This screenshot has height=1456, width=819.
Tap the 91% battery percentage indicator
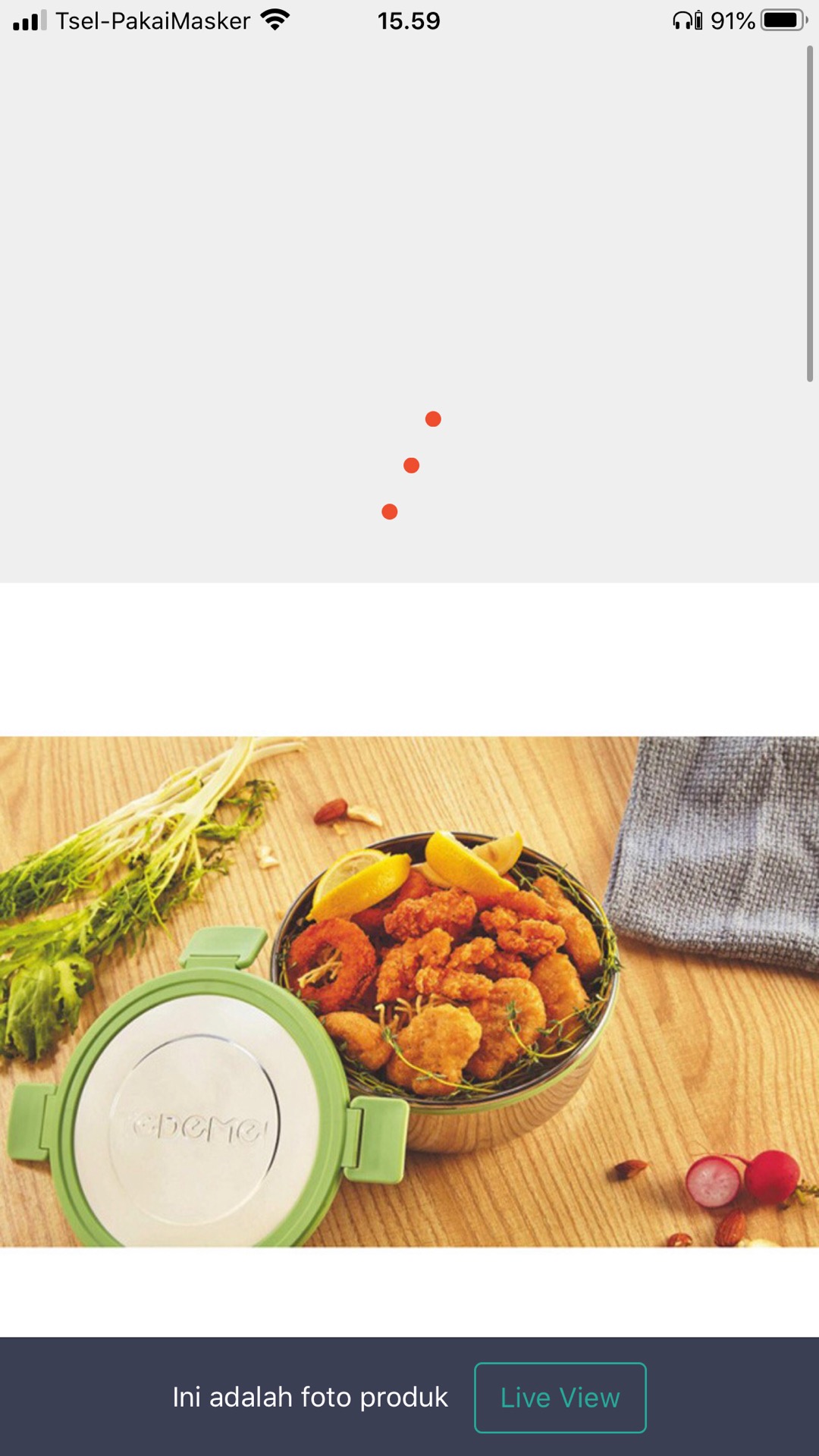(x=732, y=20)
